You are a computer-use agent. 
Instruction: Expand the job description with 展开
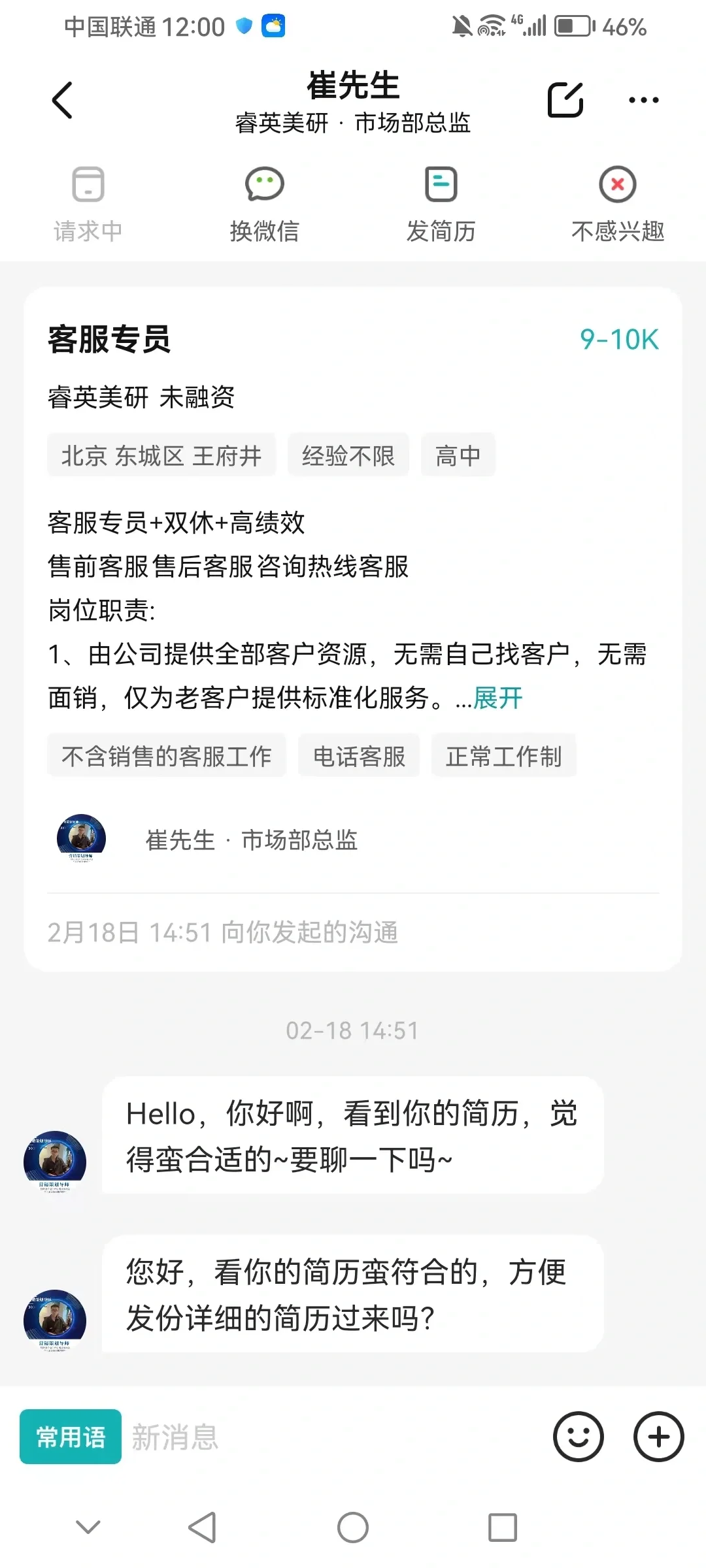click(498, 698)
